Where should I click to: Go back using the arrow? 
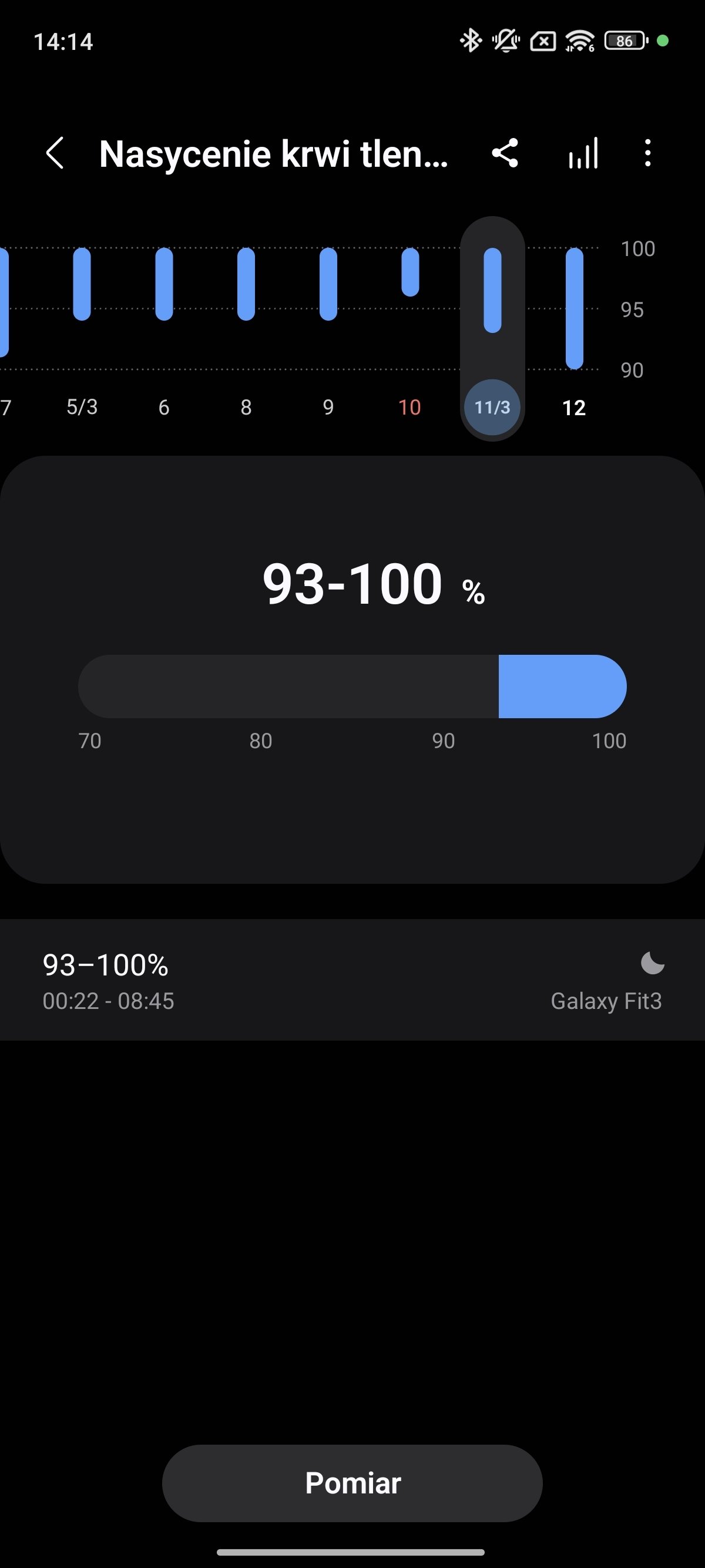55,153
